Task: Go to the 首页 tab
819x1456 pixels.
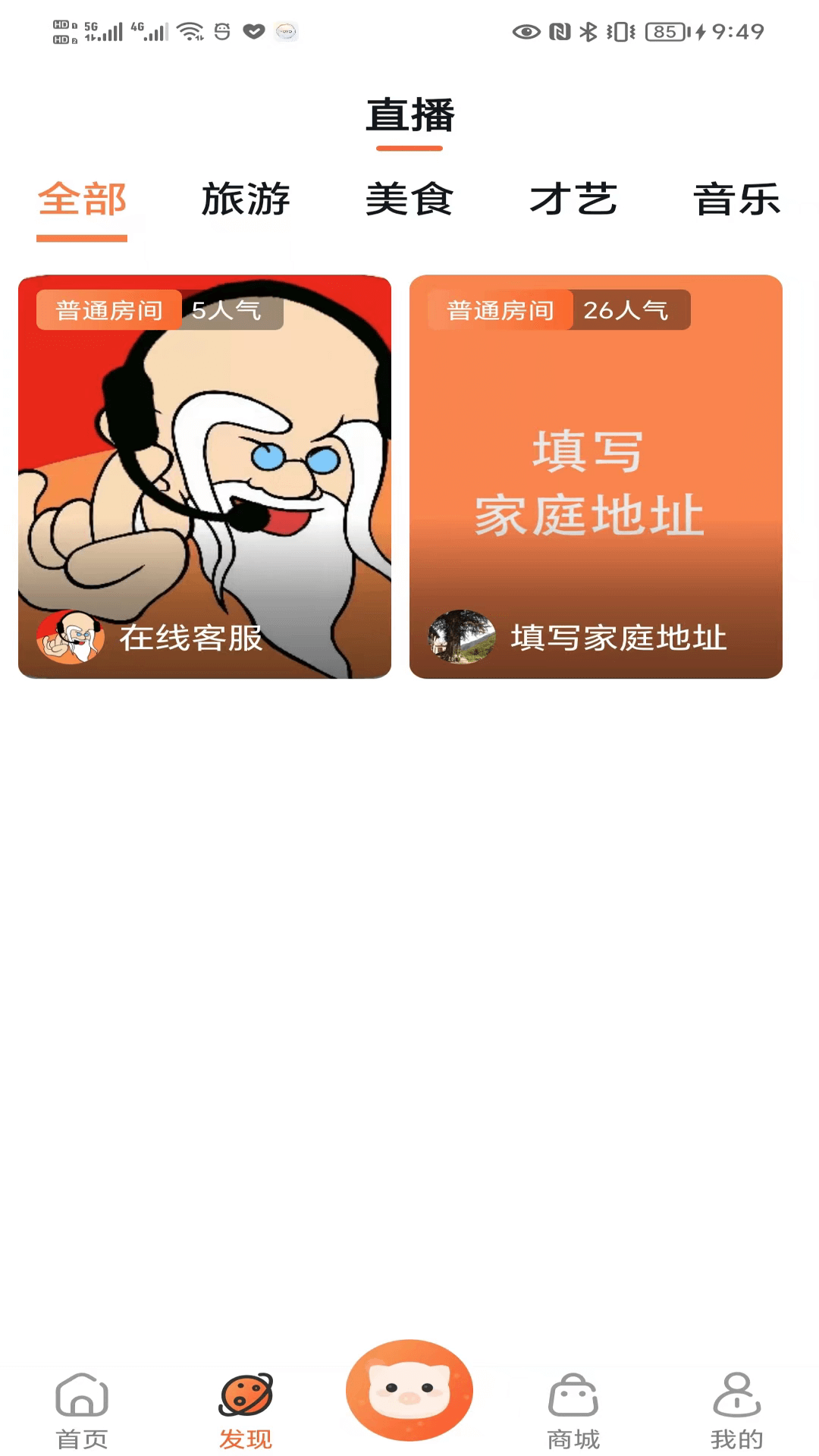Action: coord(82,1410)
